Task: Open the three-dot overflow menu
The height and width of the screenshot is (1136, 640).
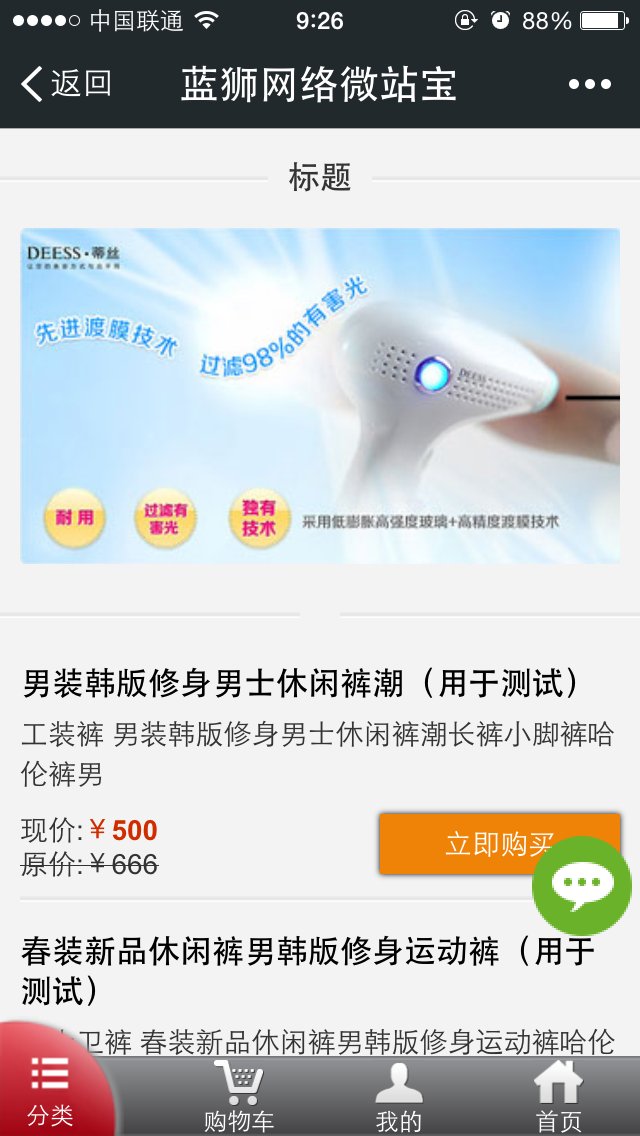Action: 589,84
